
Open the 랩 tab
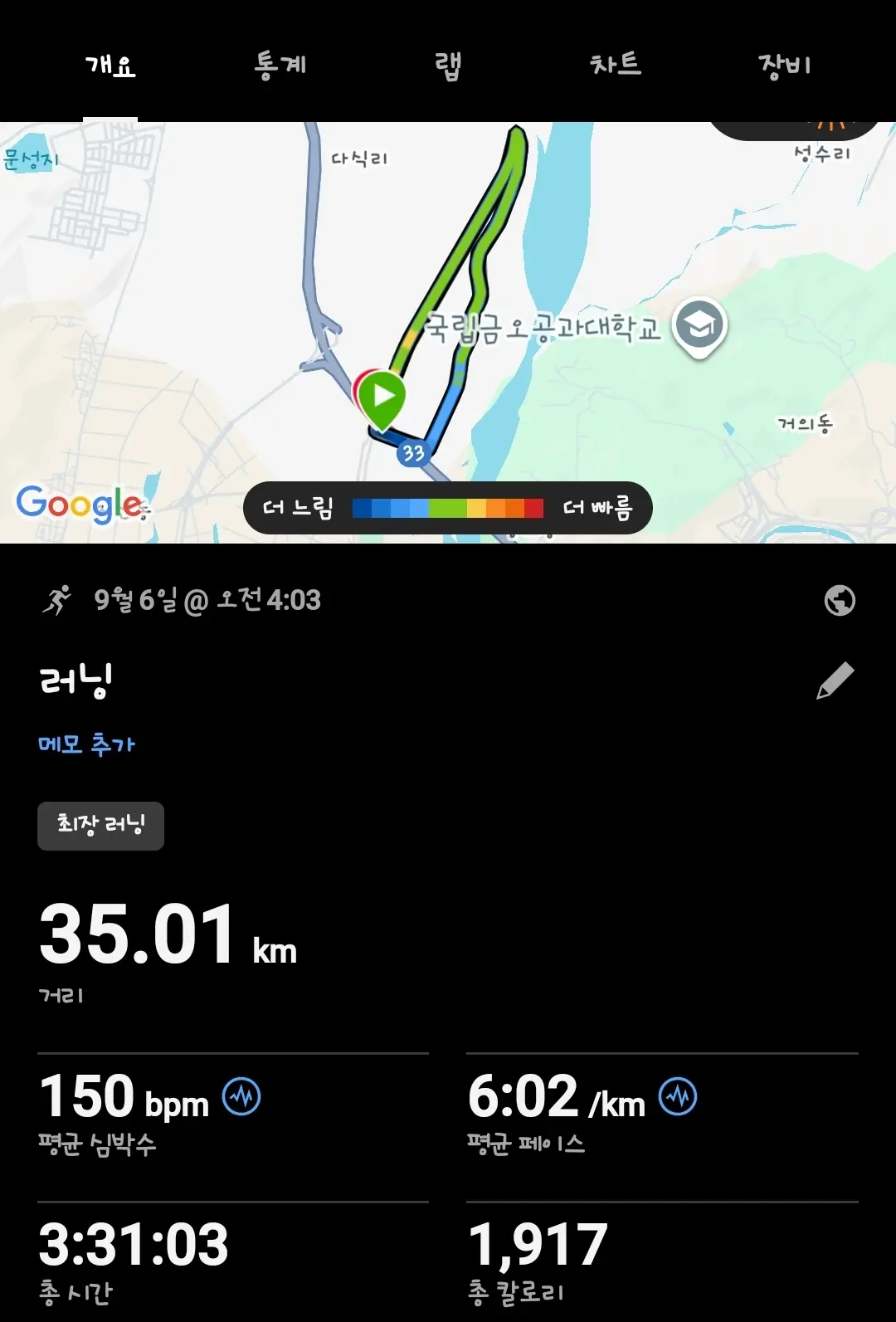coord(448,65)
